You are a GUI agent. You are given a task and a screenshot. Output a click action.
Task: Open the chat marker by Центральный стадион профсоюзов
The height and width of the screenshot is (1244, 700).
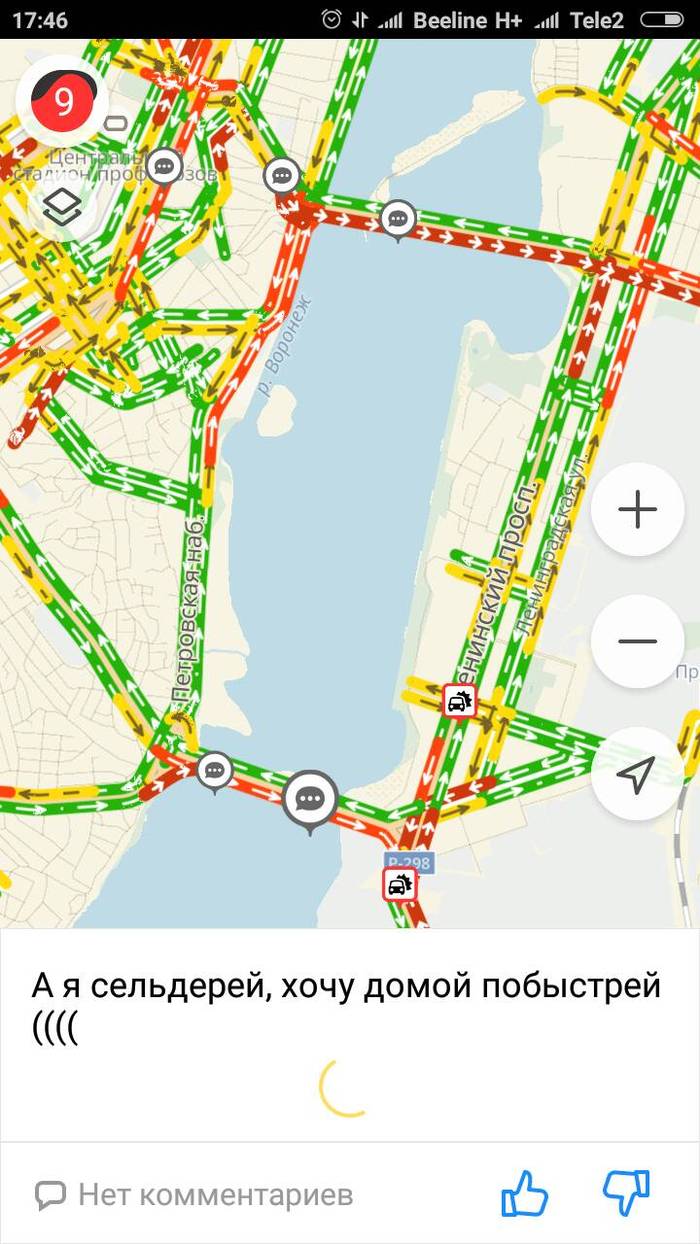click(x=164, y=166)
